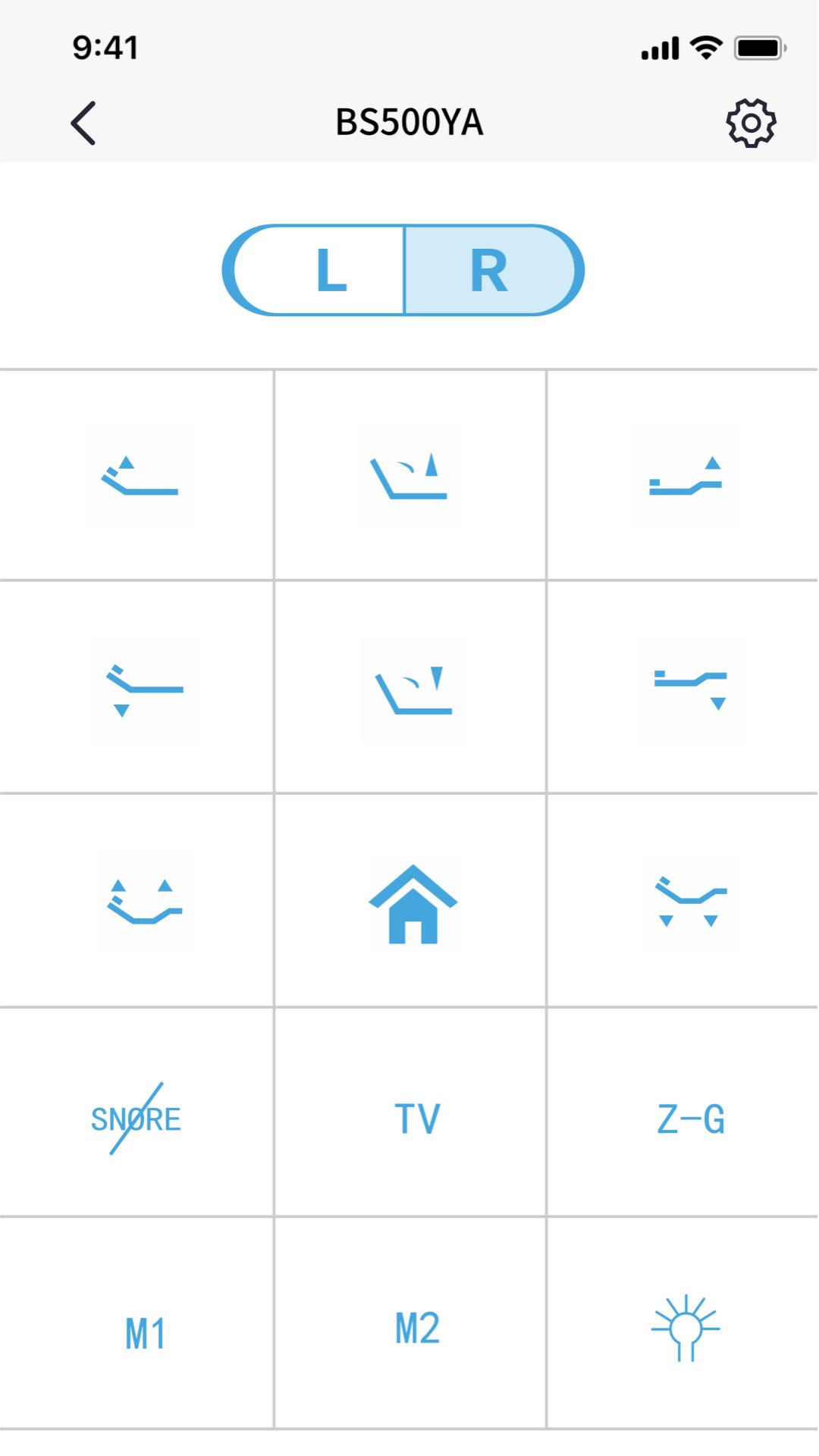Lower the lumbar support
The height and width of the screenshot is (1456, 819).
[x=413, y=690]
